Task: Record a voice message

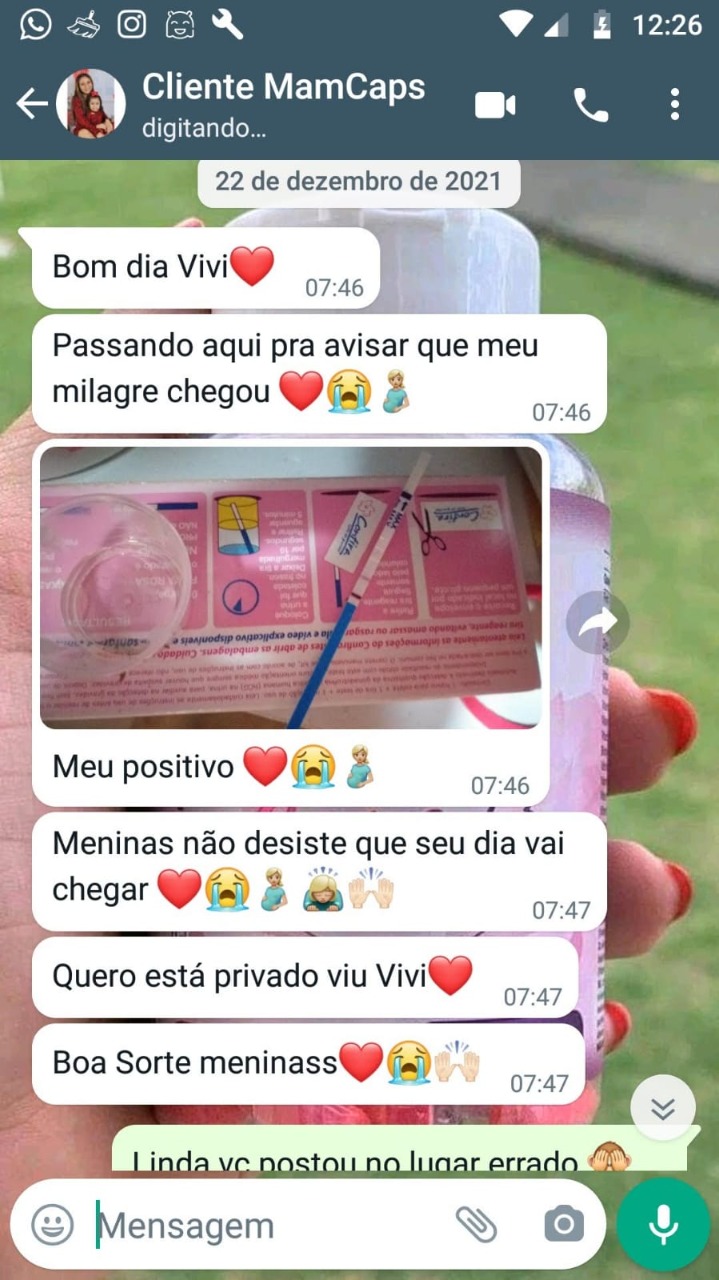Action: point(662,1224)
